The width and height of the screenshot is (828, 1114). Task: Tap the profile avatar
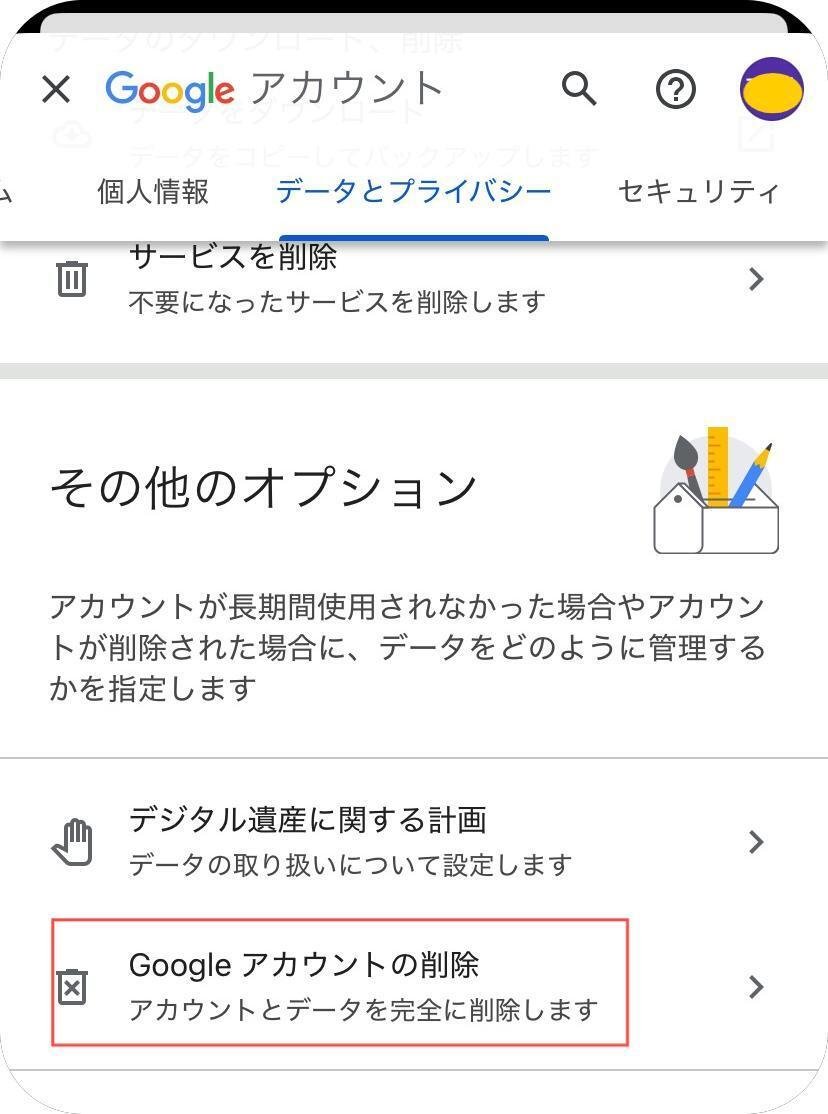(x=771, y=89)
